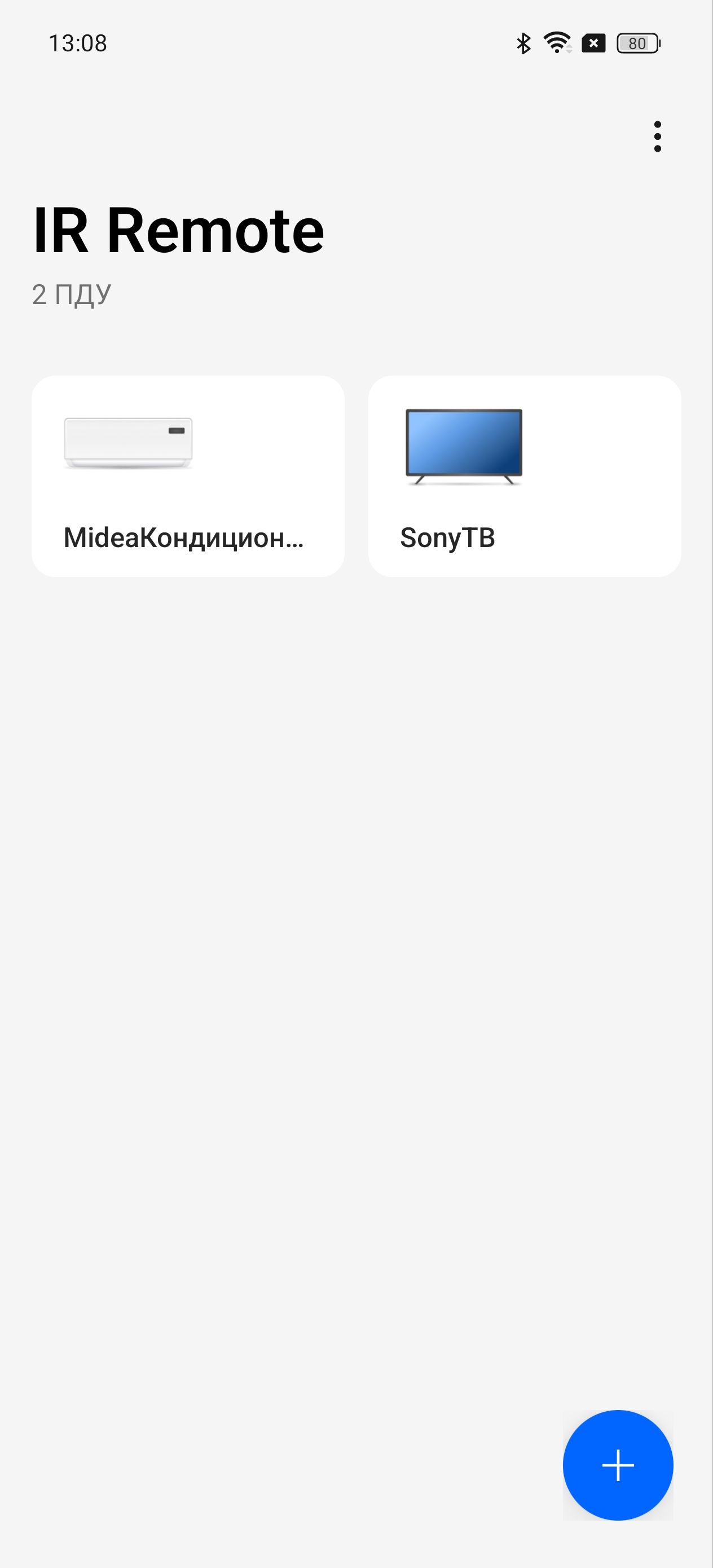Open the Midea air conditioner remote
The height and width of the screenshot is (1568, 713).
(x=187, y=476)
